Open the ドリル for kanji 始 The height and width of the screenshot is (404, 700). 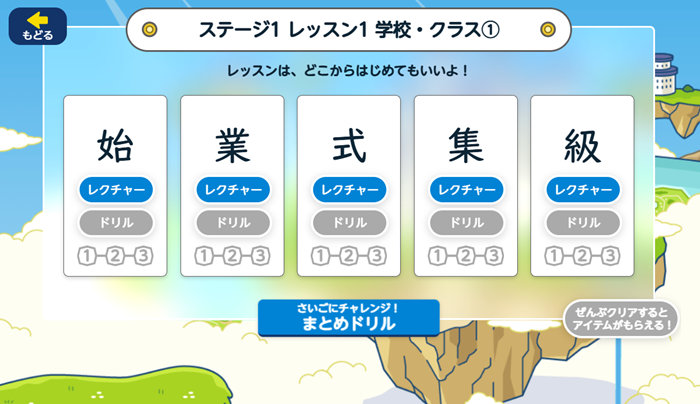coord(115,223)
